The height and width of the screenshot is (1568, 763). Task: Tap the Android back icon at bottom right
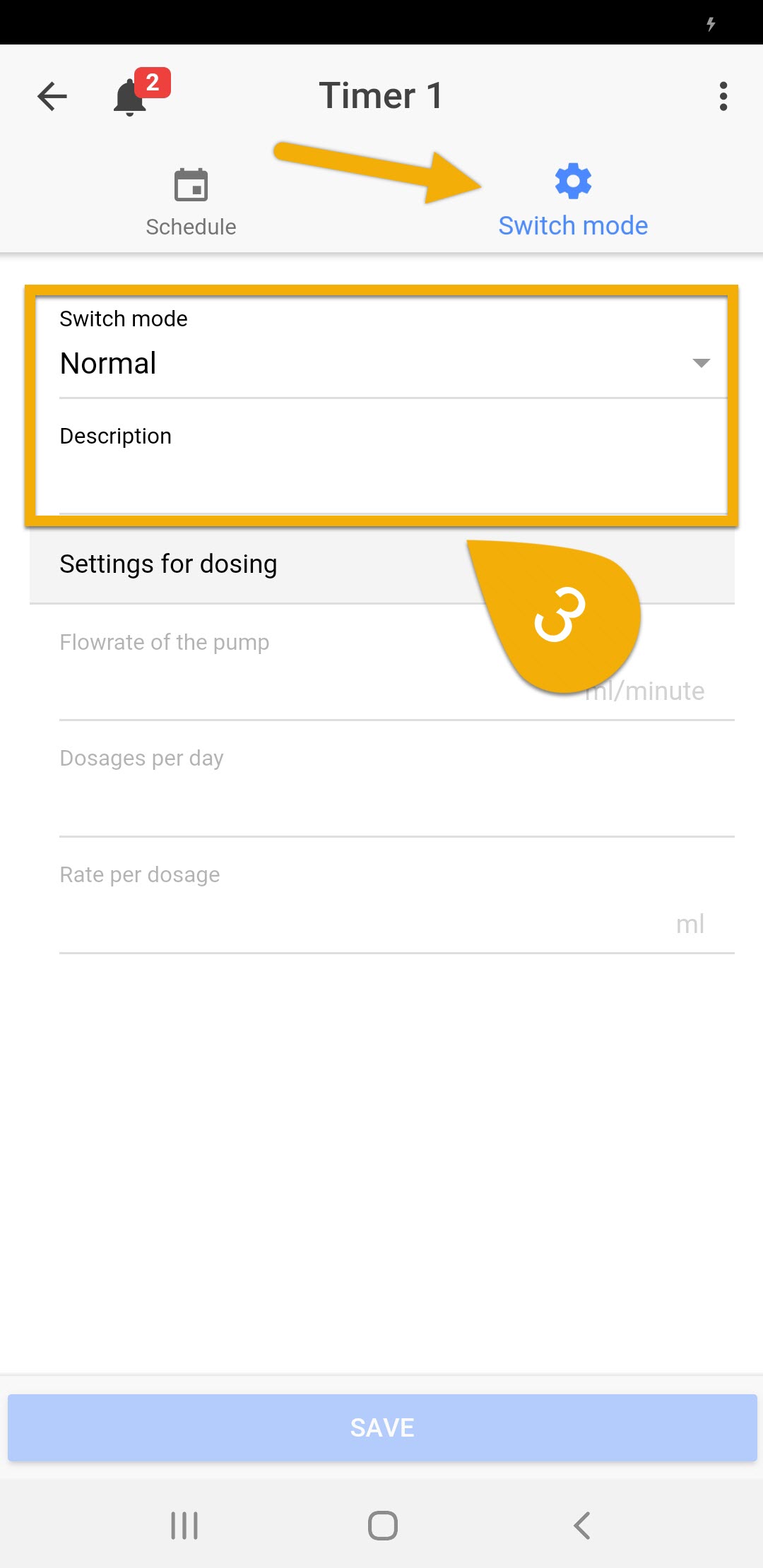(x=581, y=1524)
